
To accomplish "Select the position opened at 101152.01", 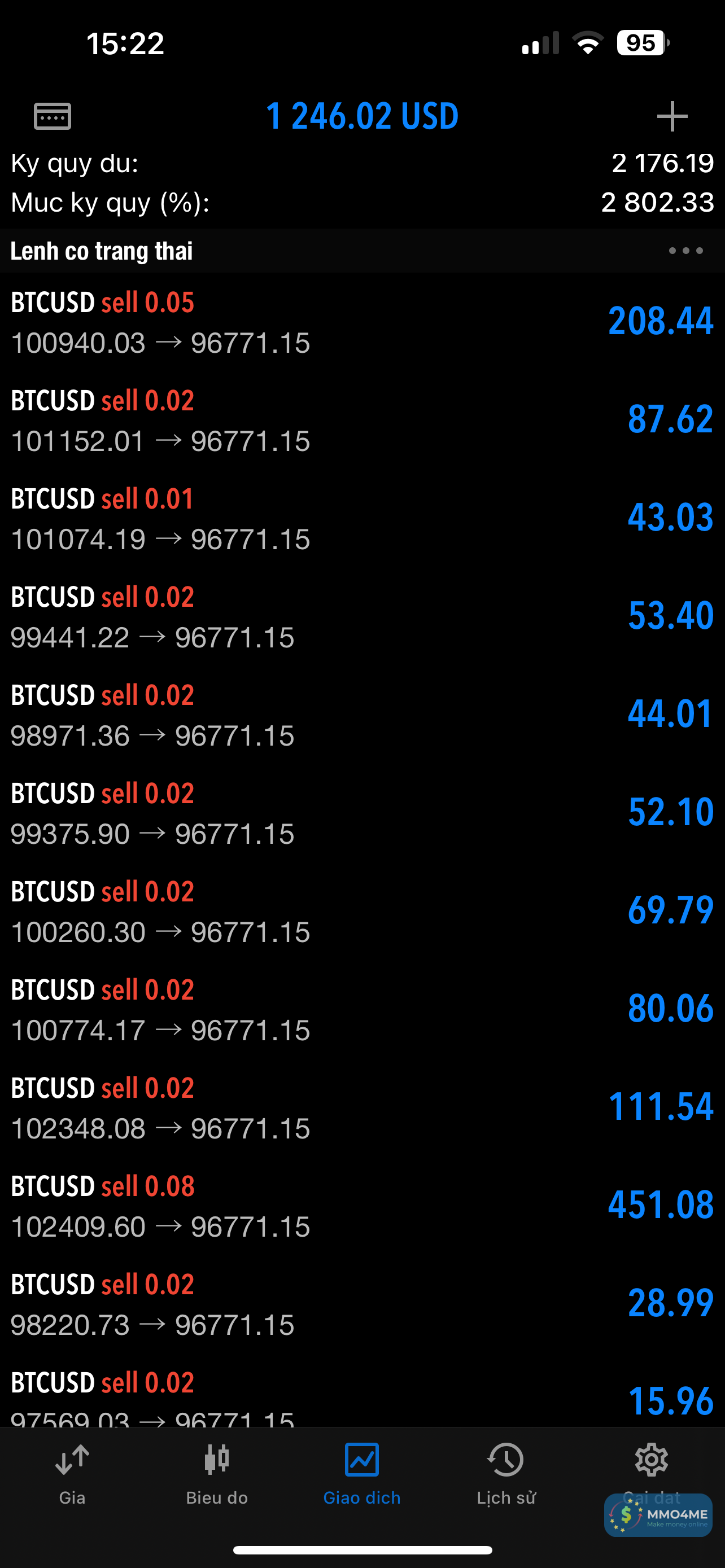I will point(362,421).
